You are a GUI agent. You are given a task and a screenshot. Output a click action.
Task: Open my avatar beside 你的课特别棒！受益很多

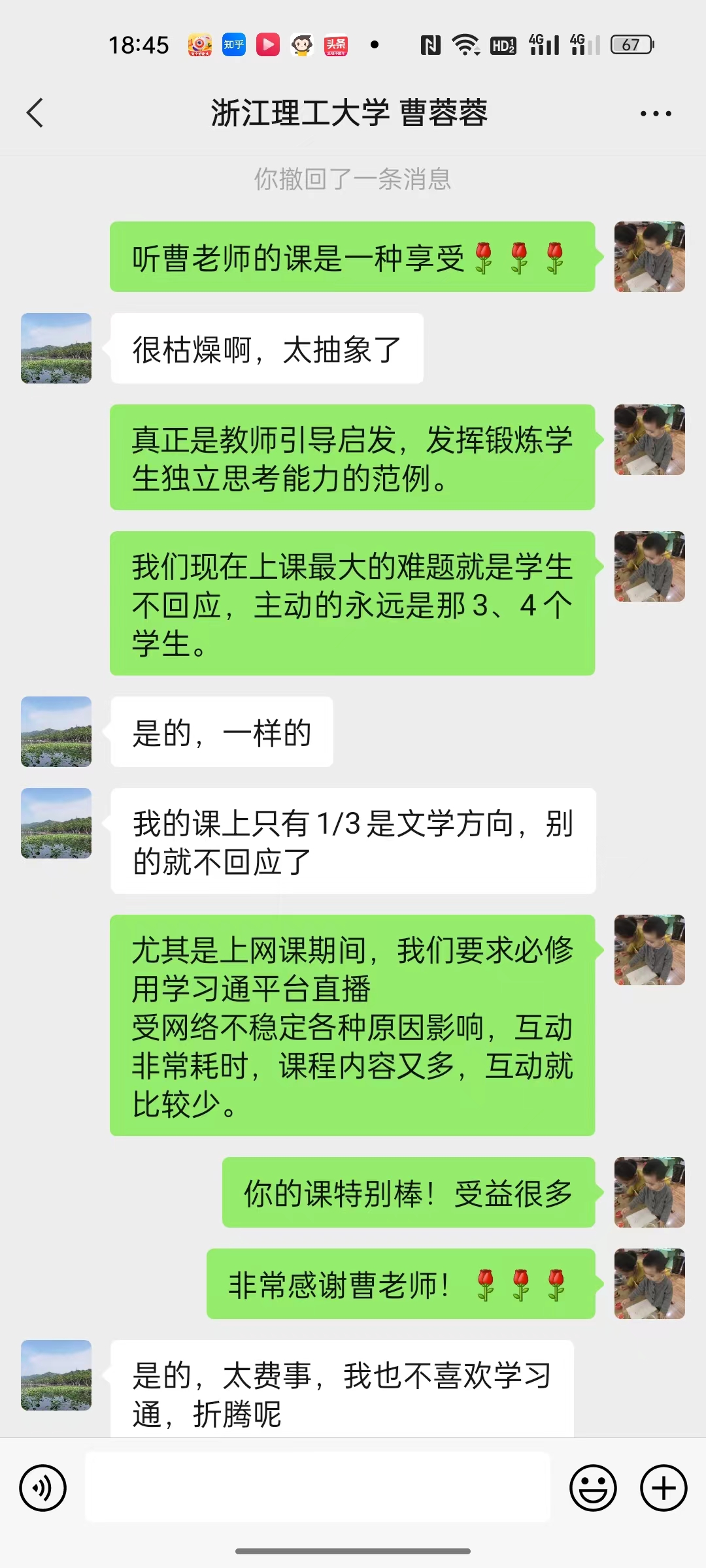pos(649,1192)
